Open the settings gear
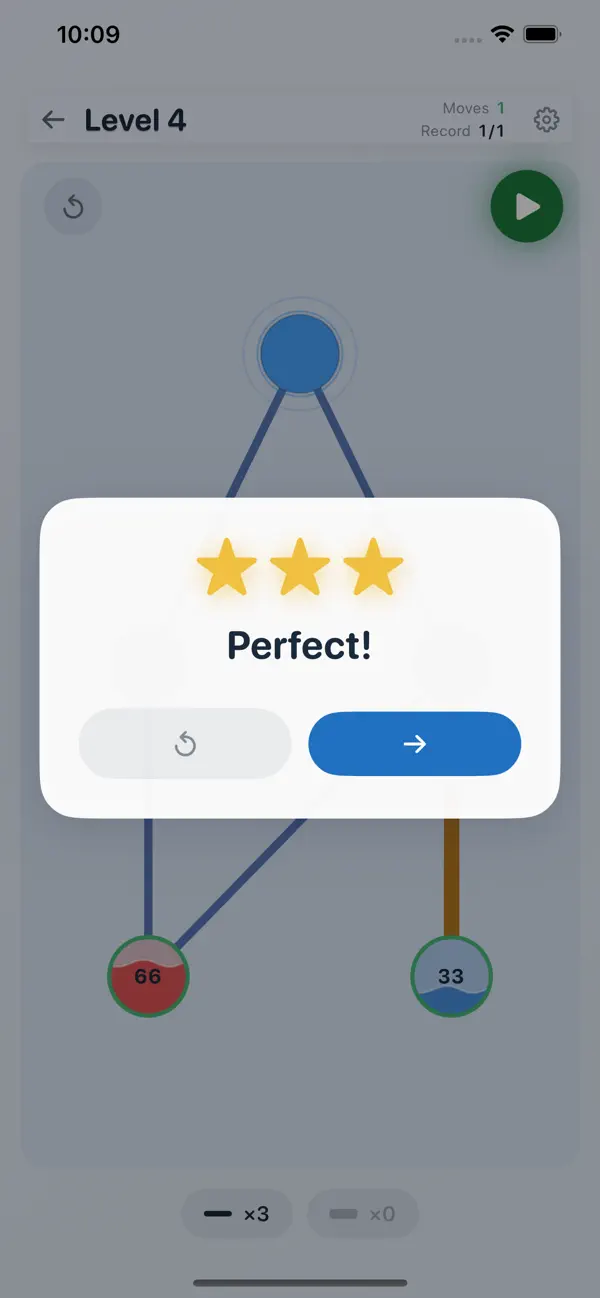 pos(546,120)
